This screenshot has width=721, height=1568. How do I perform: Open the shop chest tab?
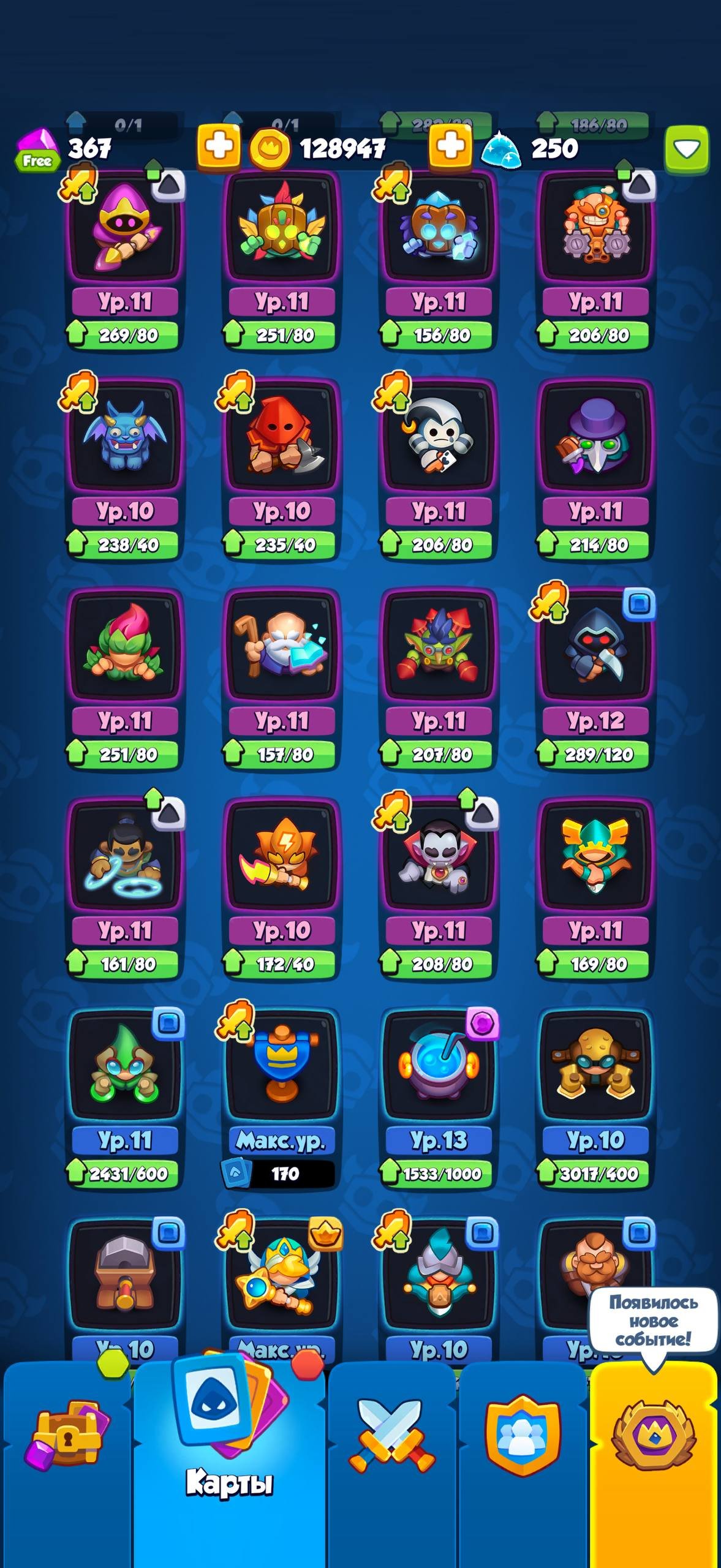66,1434
